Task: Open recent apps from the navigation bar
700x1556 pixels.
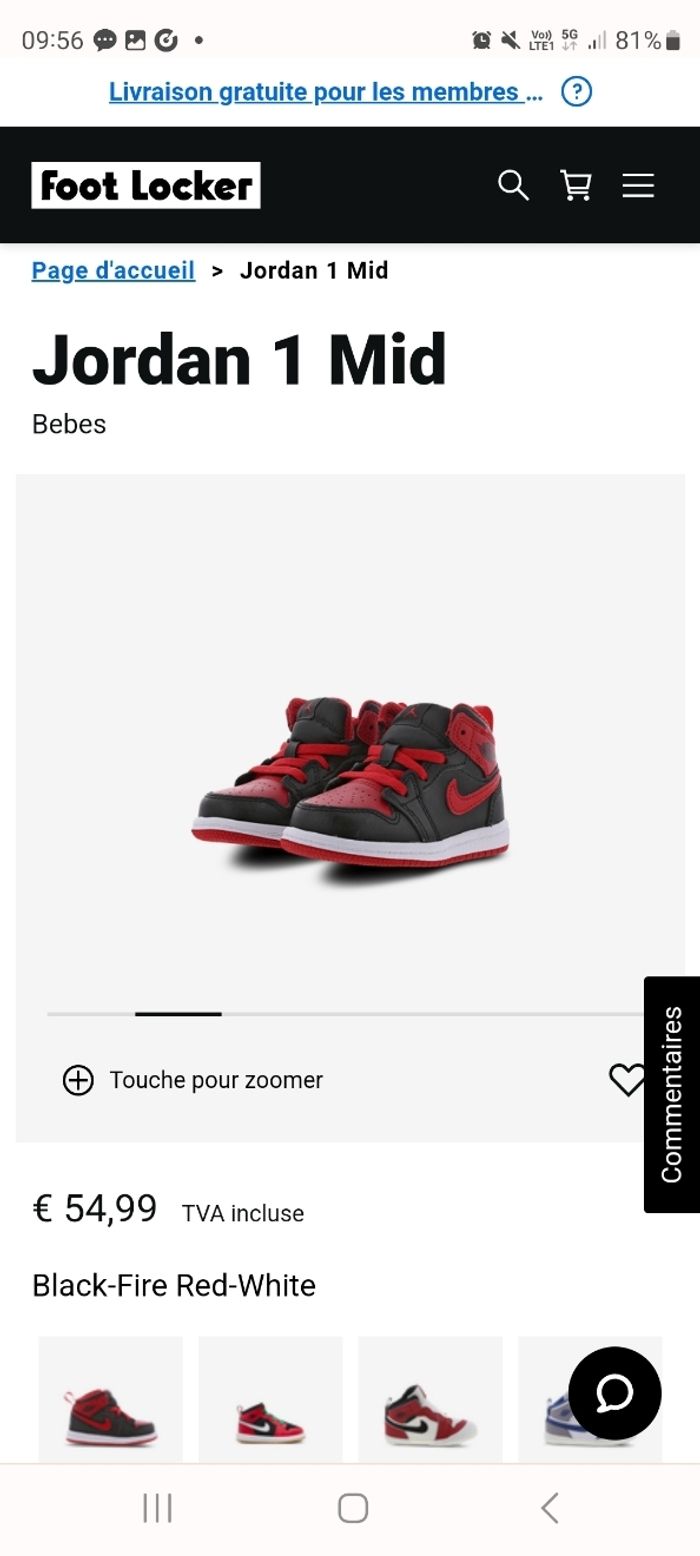Action: point(157,1508)
